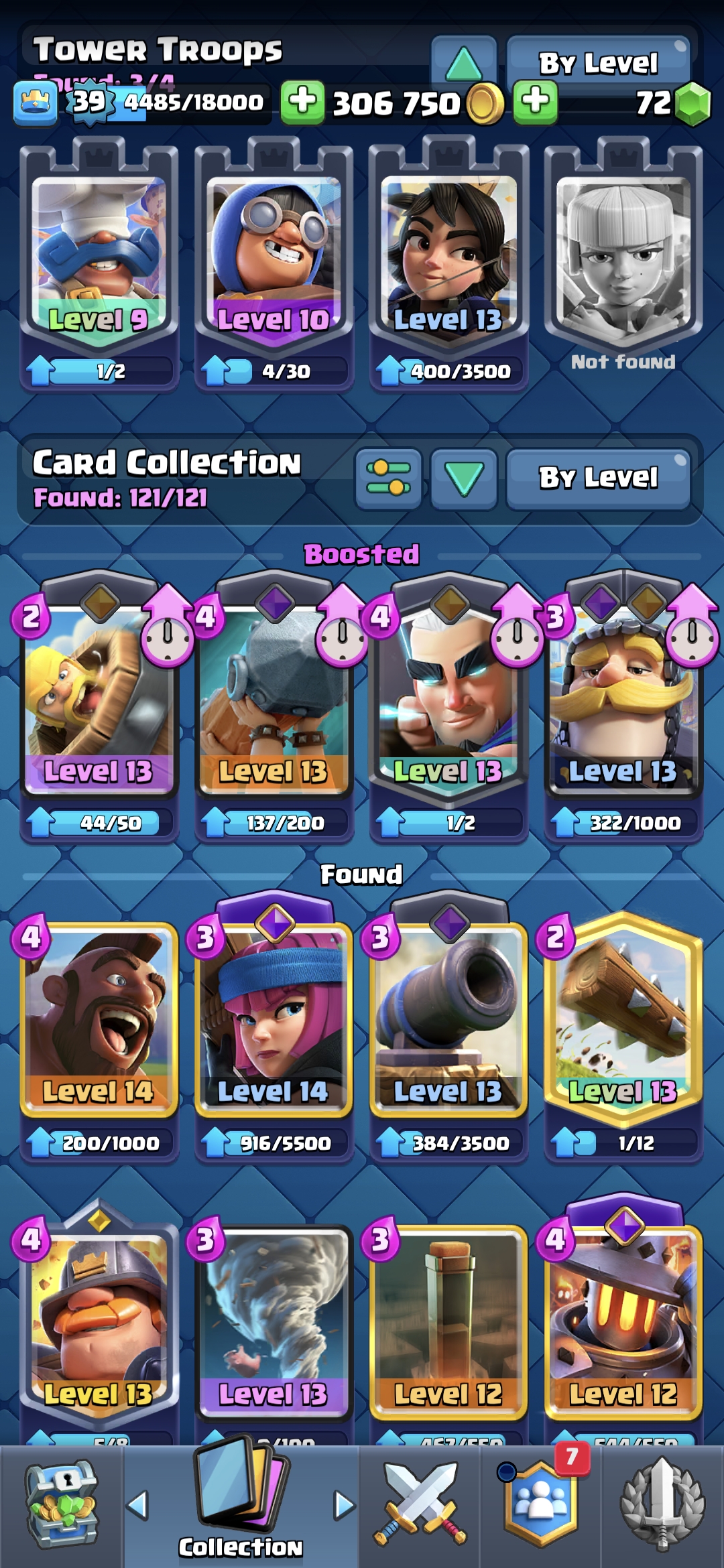Switch to the Battle crossed swords tab
Screen dimensions: 724x1568
tap(420, 1504)
